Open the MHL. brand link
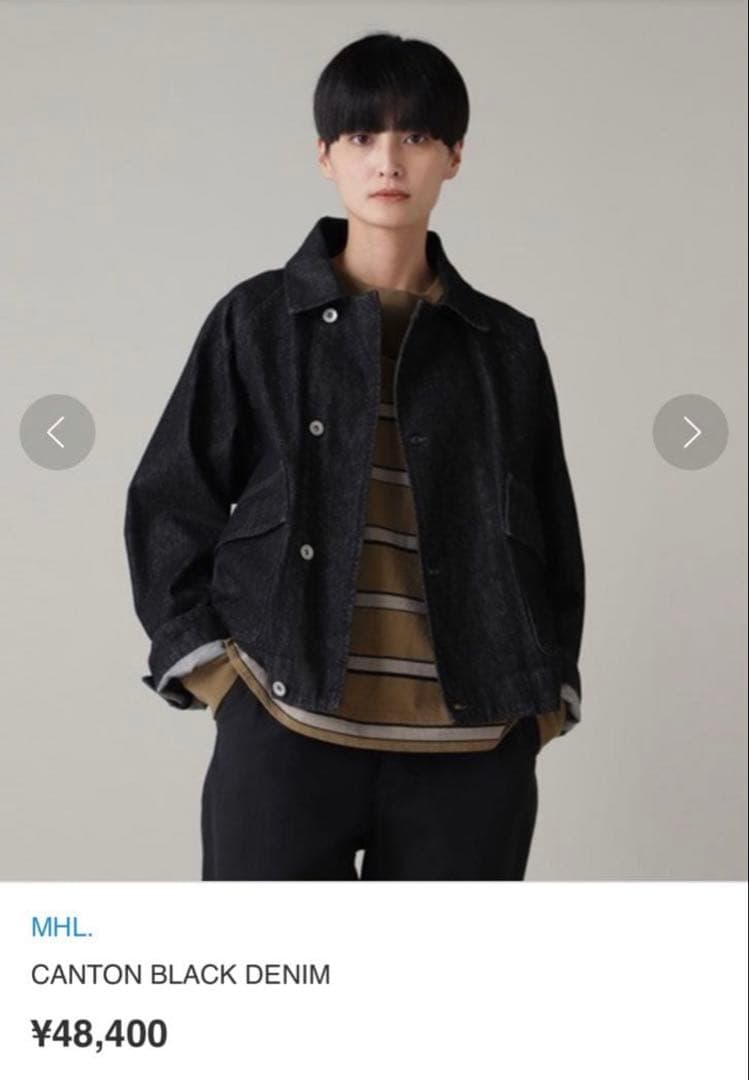This screenshot has width=749, height=1080. point(62,927)
